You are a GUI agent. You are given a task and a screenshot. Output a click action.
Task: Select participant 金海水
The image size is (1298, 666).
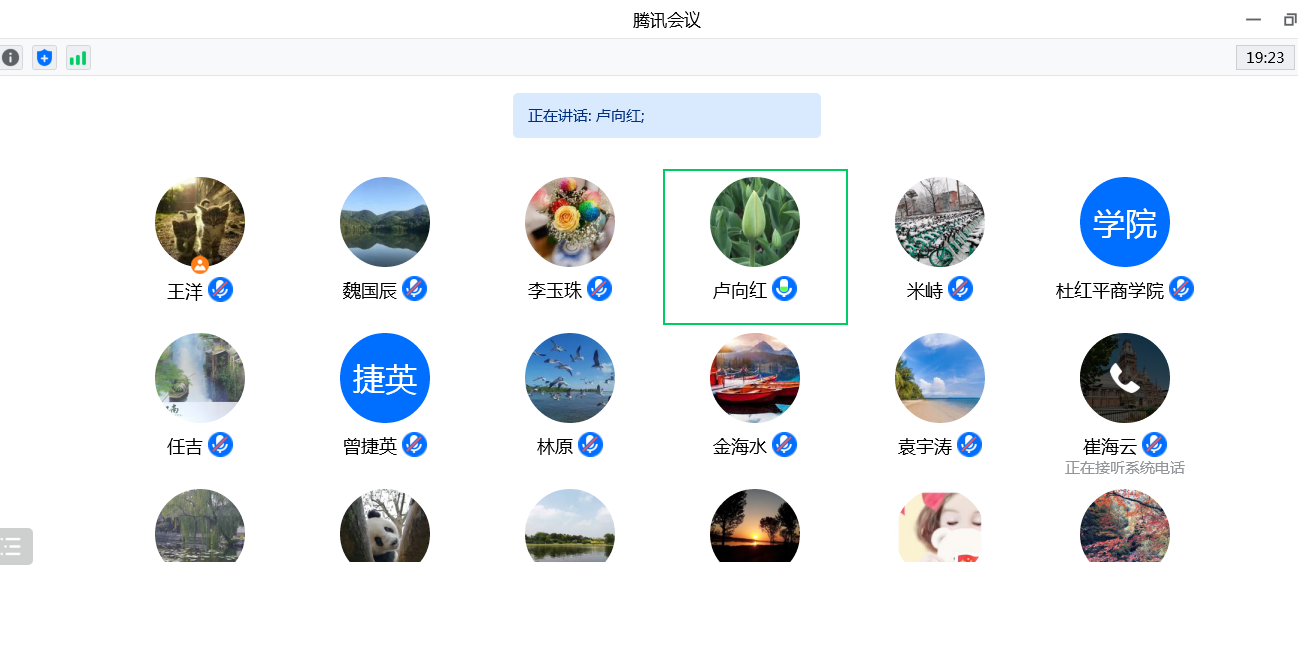tap(755, 378)
